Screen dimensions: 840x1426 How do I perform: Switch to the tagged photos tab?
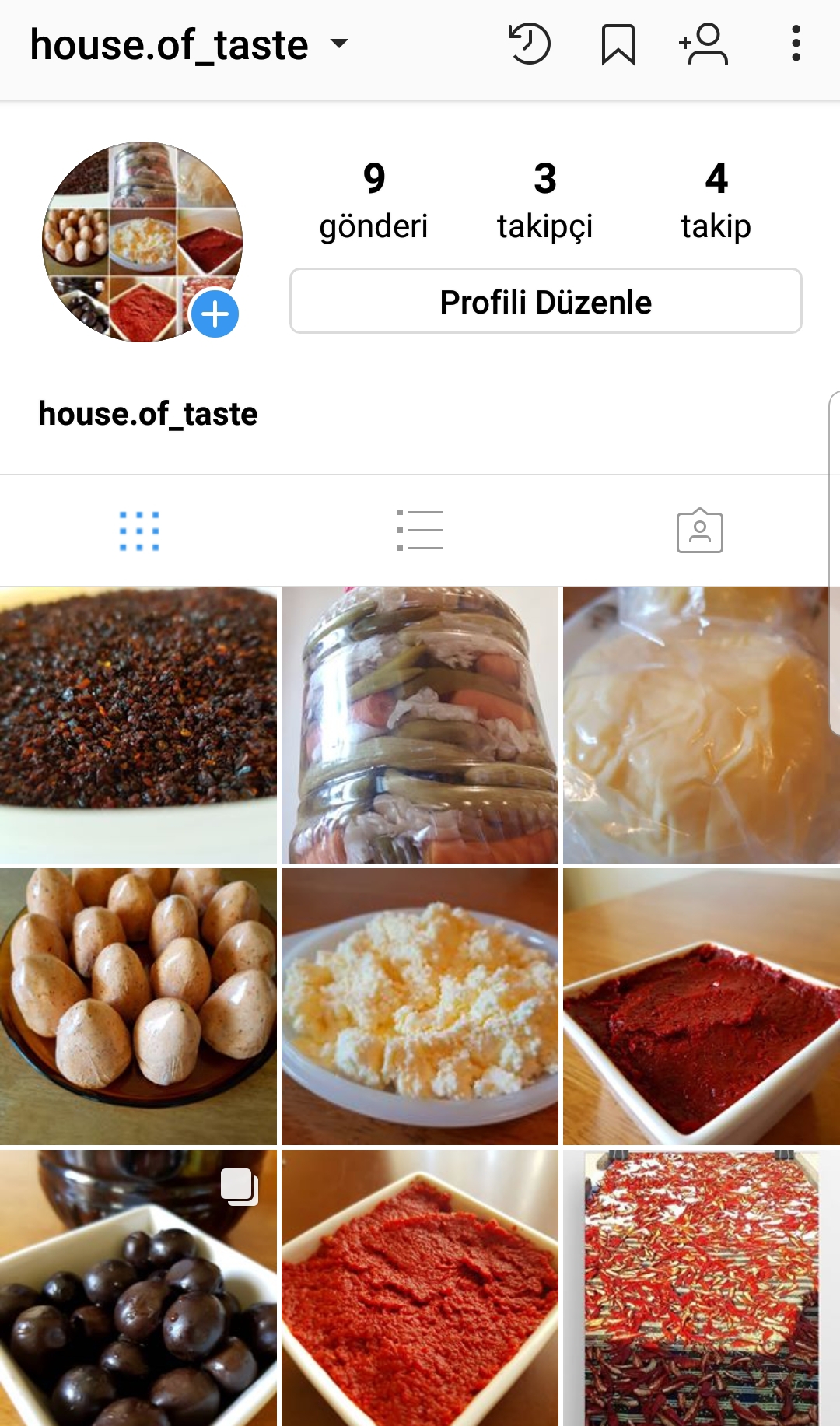699,531
